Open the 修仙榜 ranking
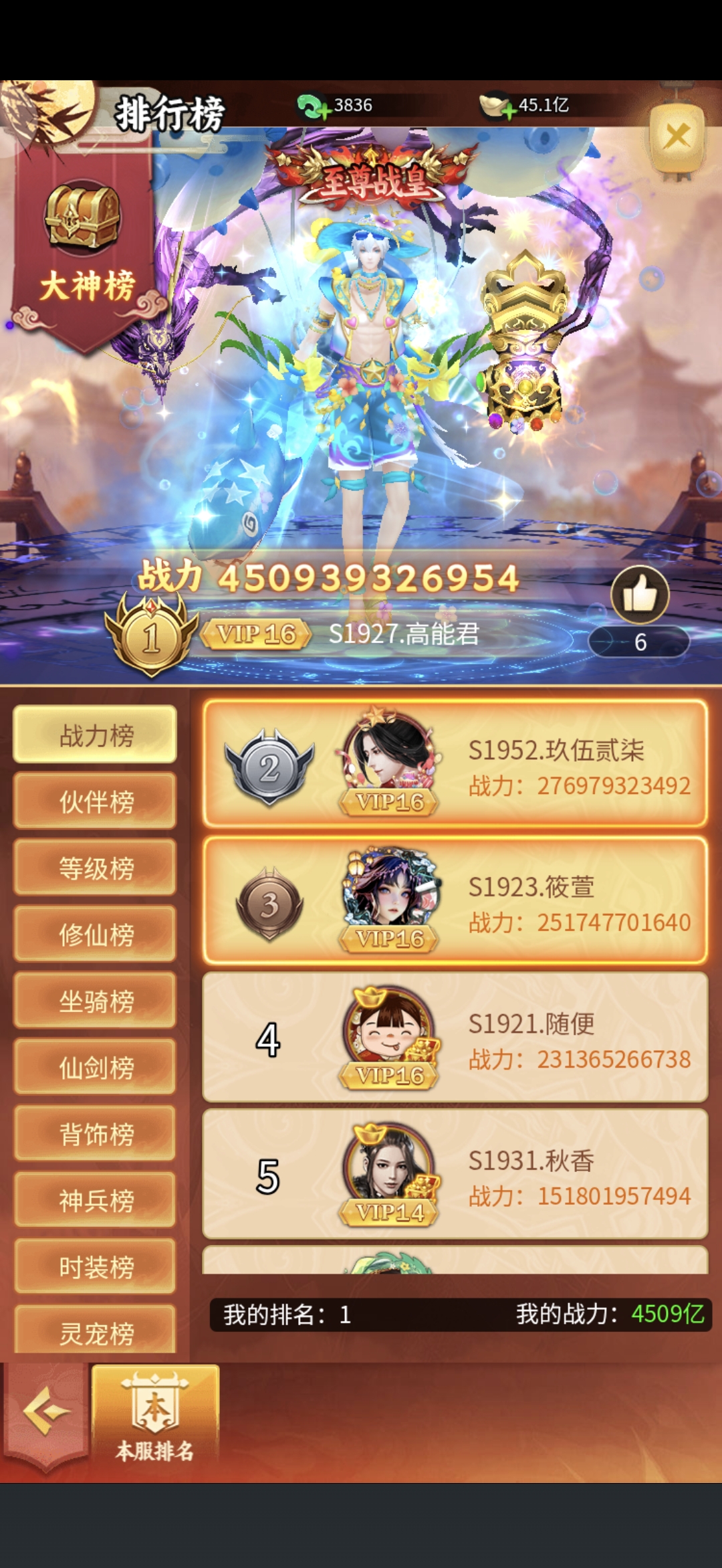Screen dimensions: 722x1568 click(96, 934)
